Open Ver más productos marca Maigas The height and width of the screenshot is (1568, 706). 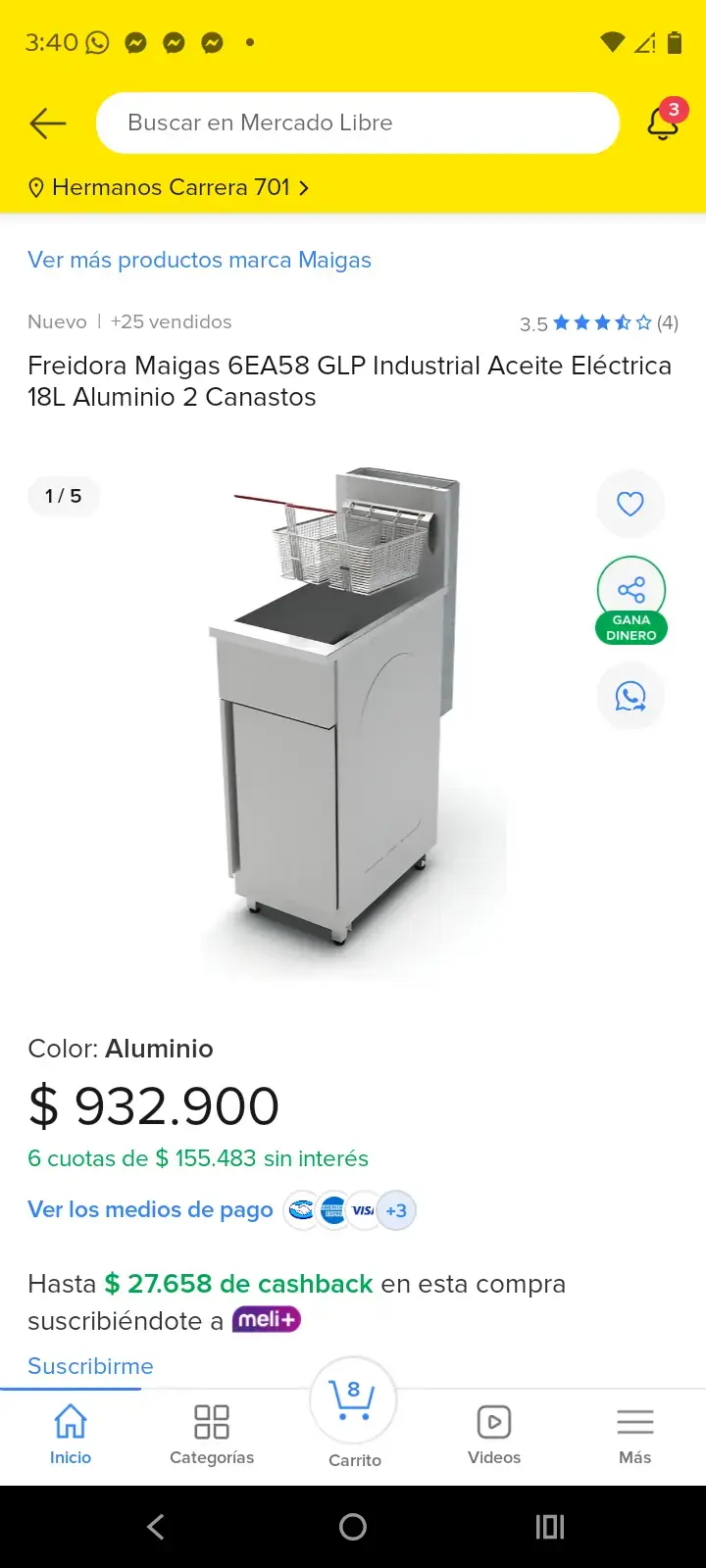coord(199,260)
